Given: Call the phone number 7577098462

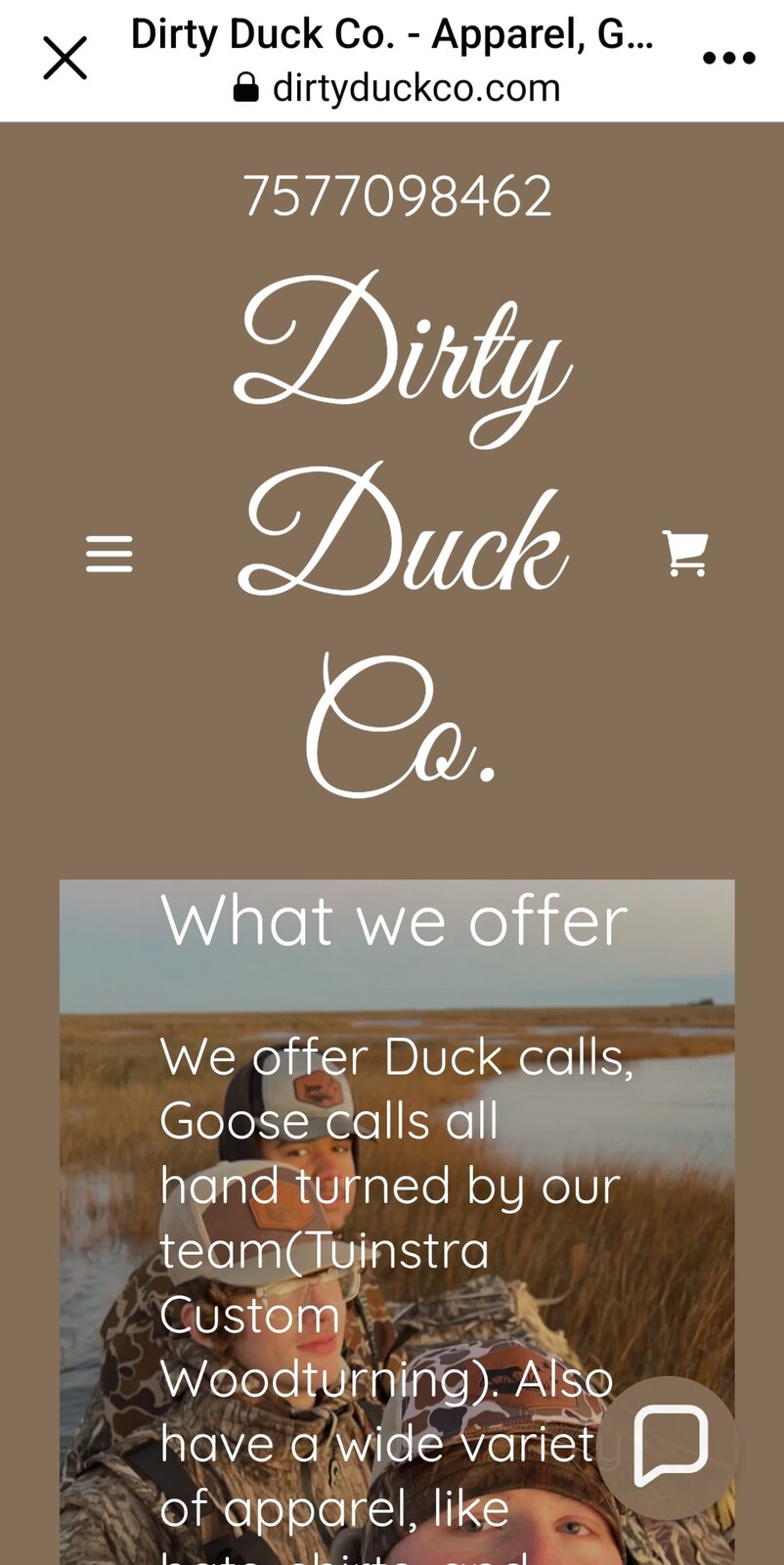Looking at the screenshot, I should [397, 196].
